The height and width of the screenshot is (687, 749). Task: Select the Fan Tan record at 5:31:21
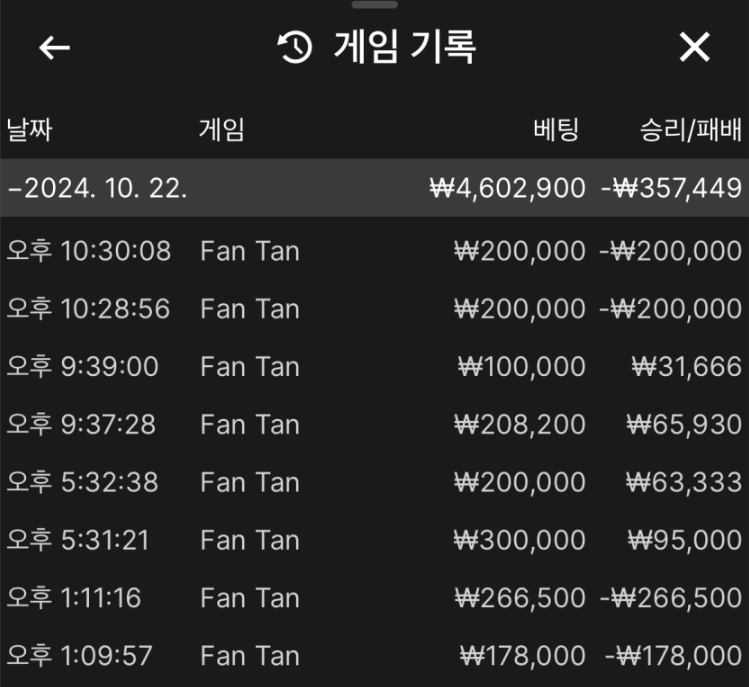(x=374, y=541)
